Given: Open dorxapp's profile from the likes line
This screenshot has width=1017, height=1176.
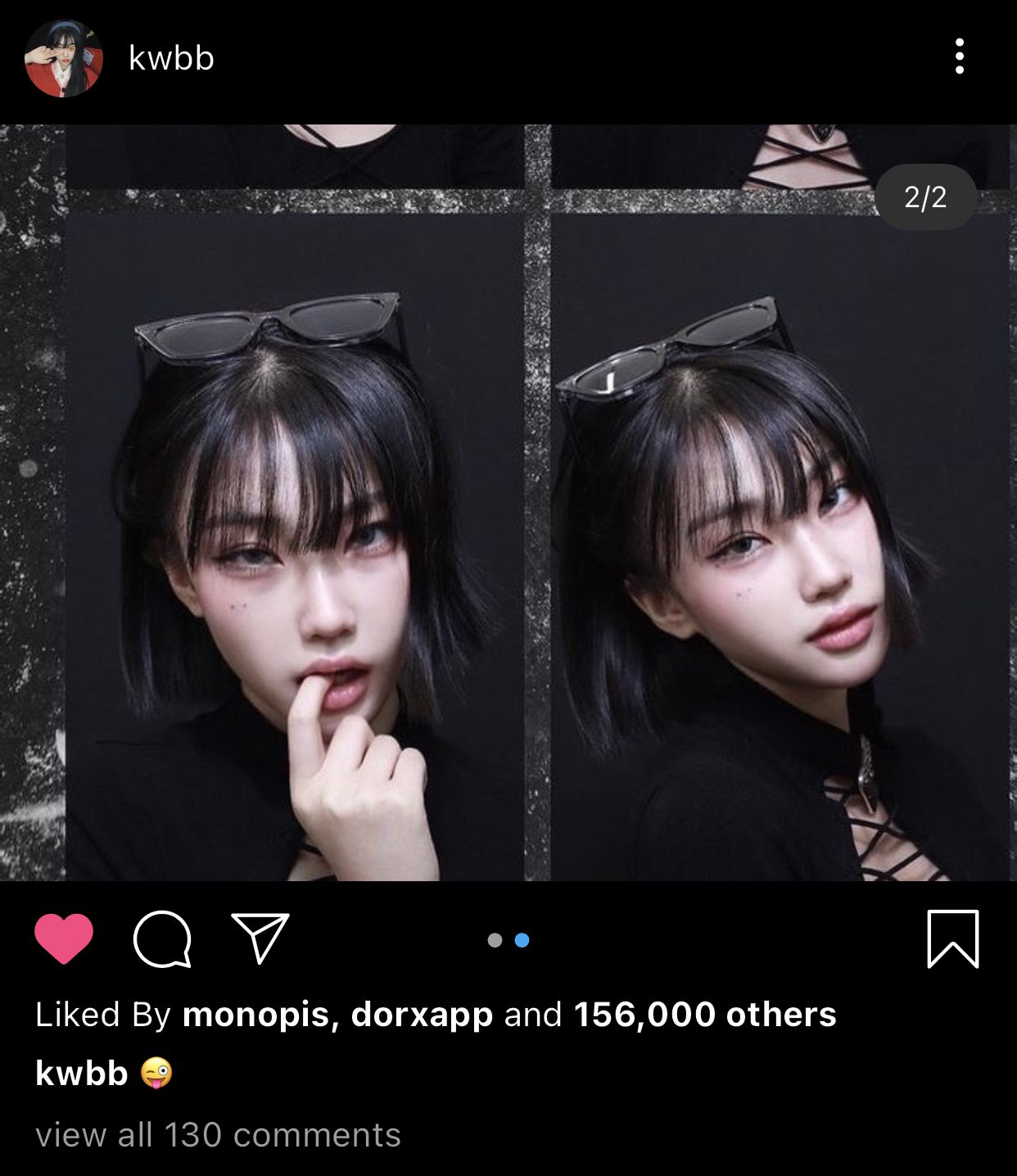Looking at the screenshot, I should pyautogui.click(x=422, y=1015).
